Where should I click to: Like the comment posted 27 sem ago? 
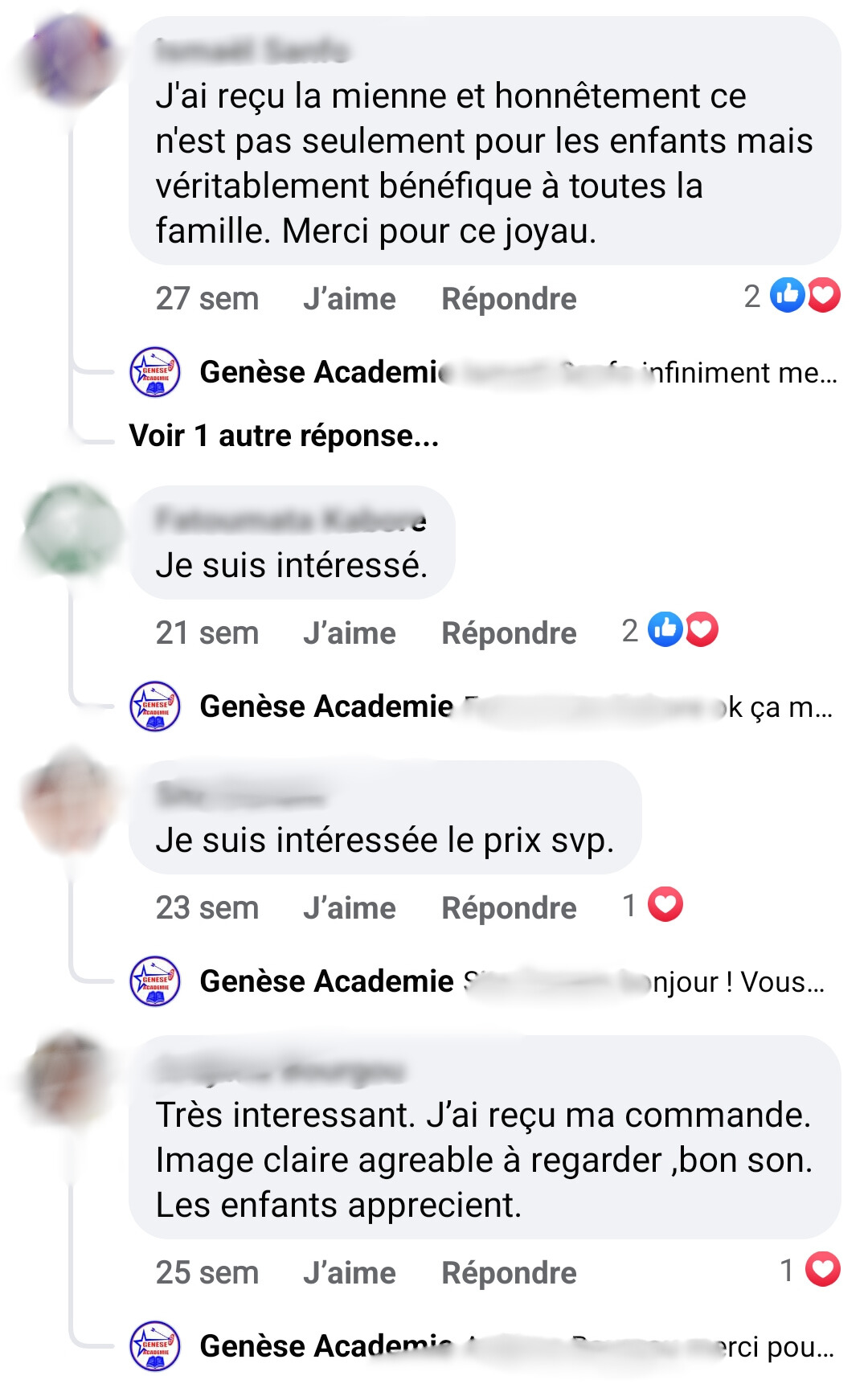[349, 299]
